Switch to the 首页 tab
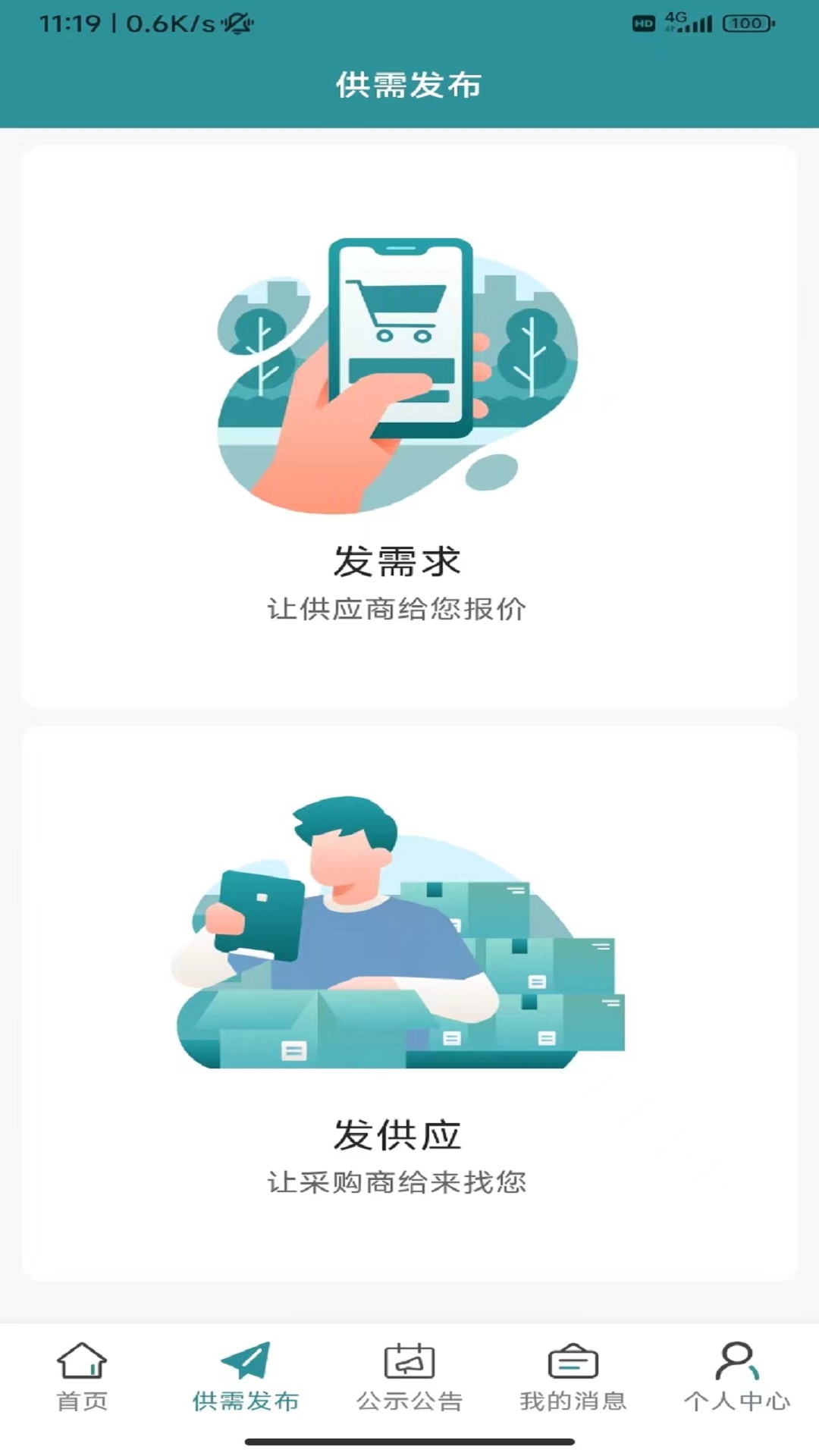This screenshot has height=1456, width=819. click(82, 1377)
